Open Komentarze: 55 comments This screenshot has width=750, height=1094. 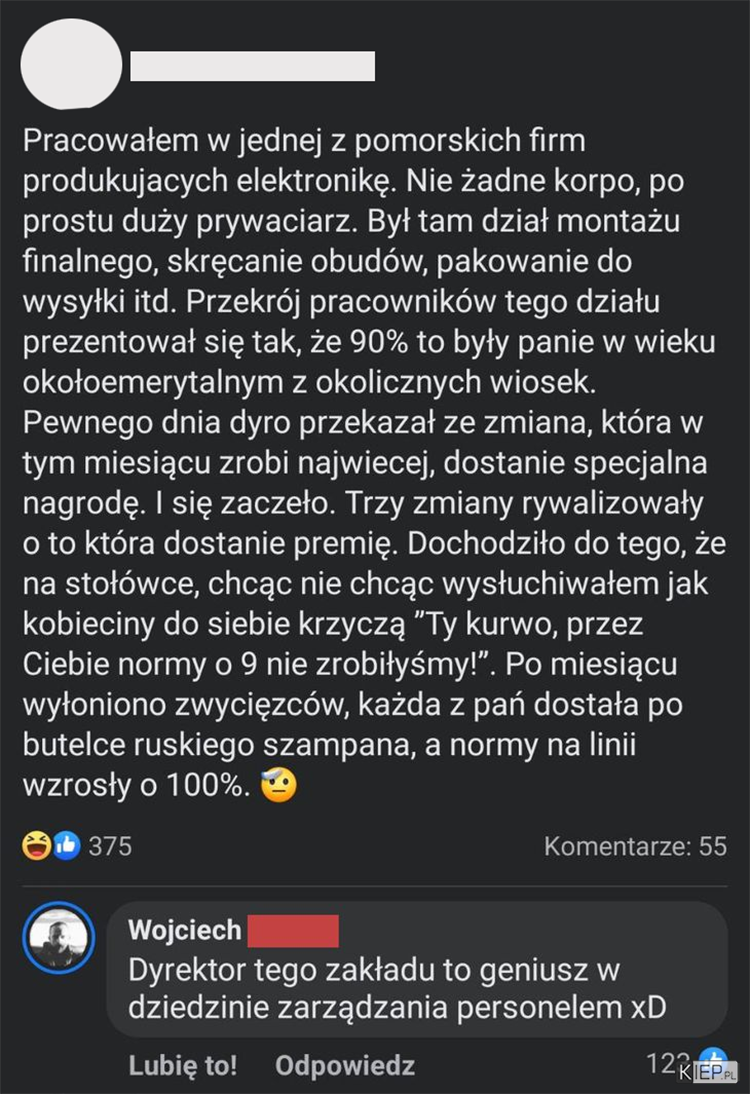pyautogui.click(x=635, y=846)
